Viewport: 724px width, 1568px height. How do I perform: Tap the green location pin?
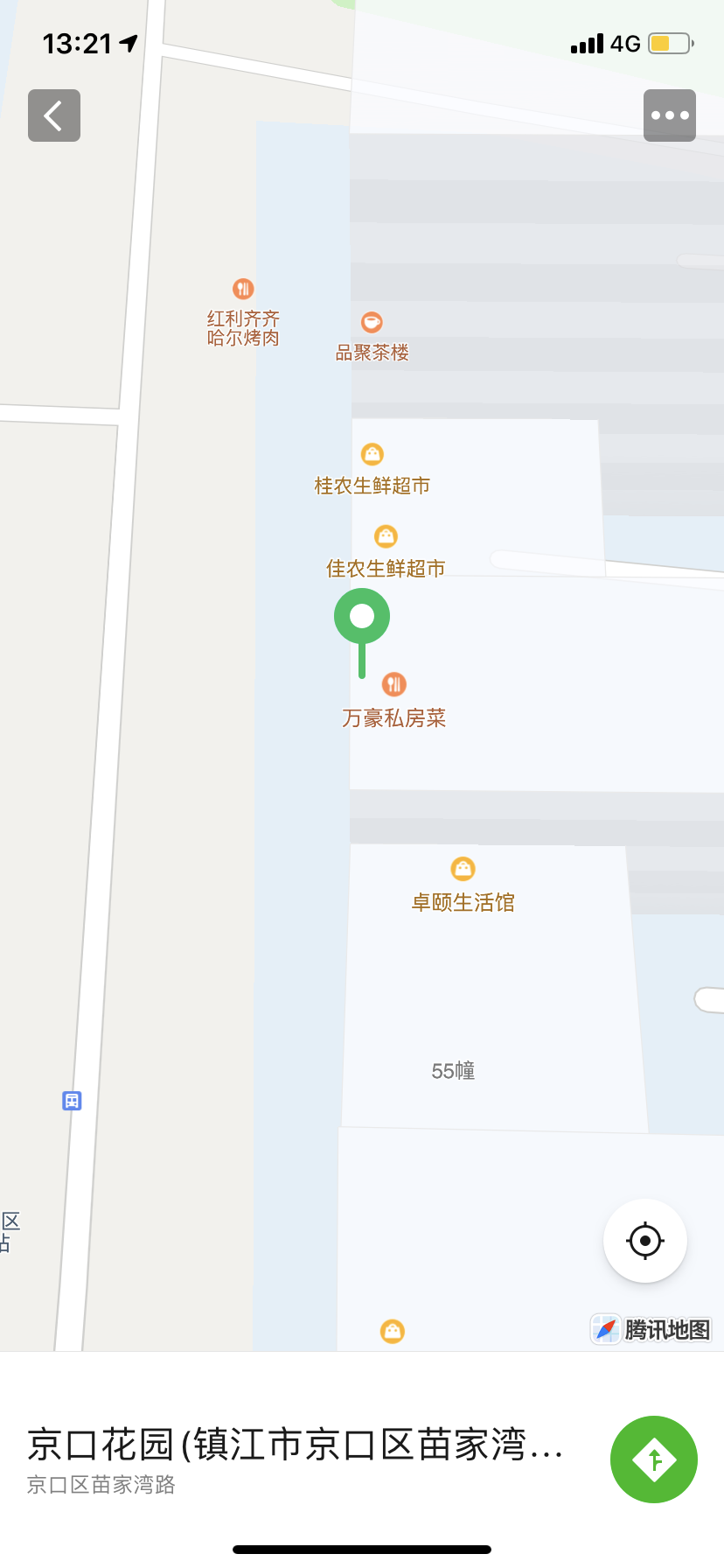click(362, 617)
